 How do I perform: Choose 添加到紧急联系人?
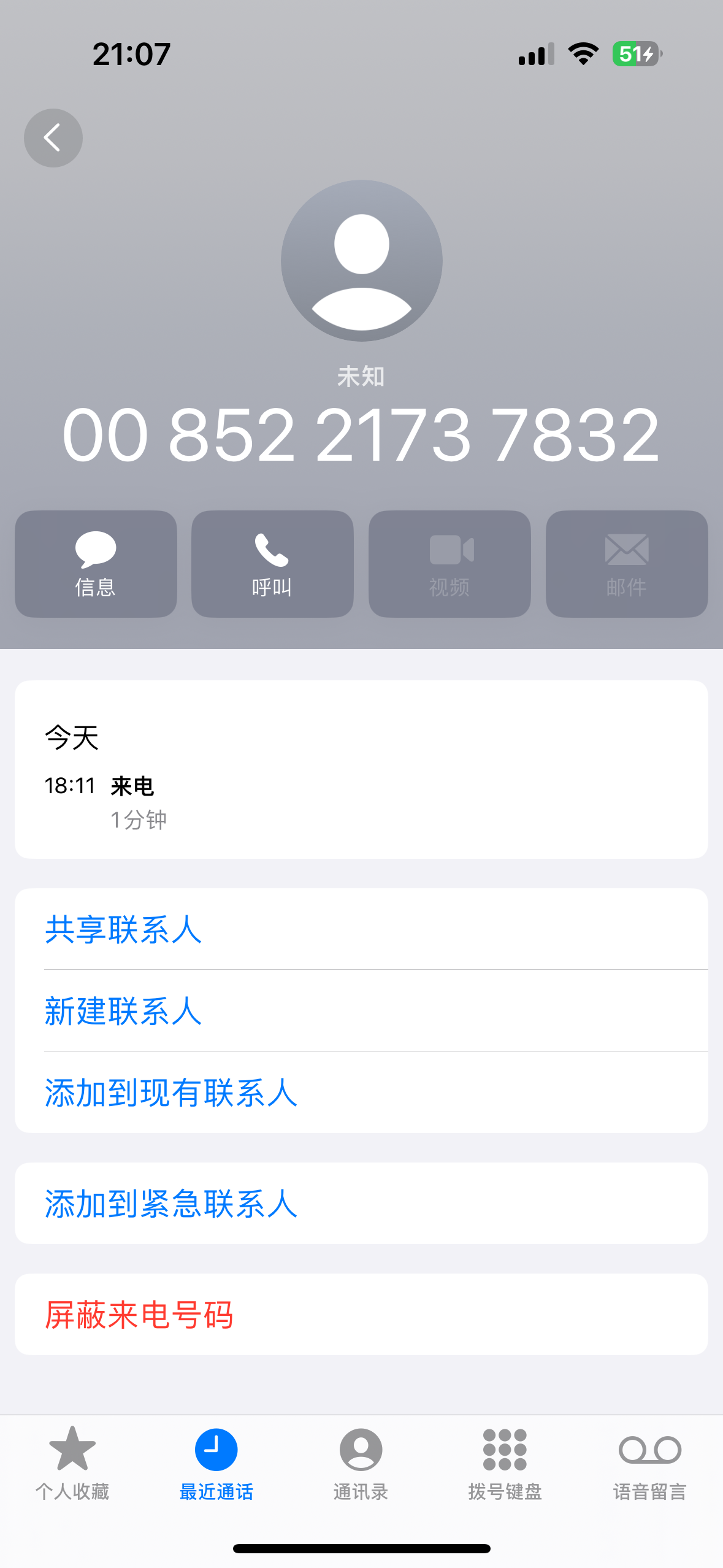171,1204
